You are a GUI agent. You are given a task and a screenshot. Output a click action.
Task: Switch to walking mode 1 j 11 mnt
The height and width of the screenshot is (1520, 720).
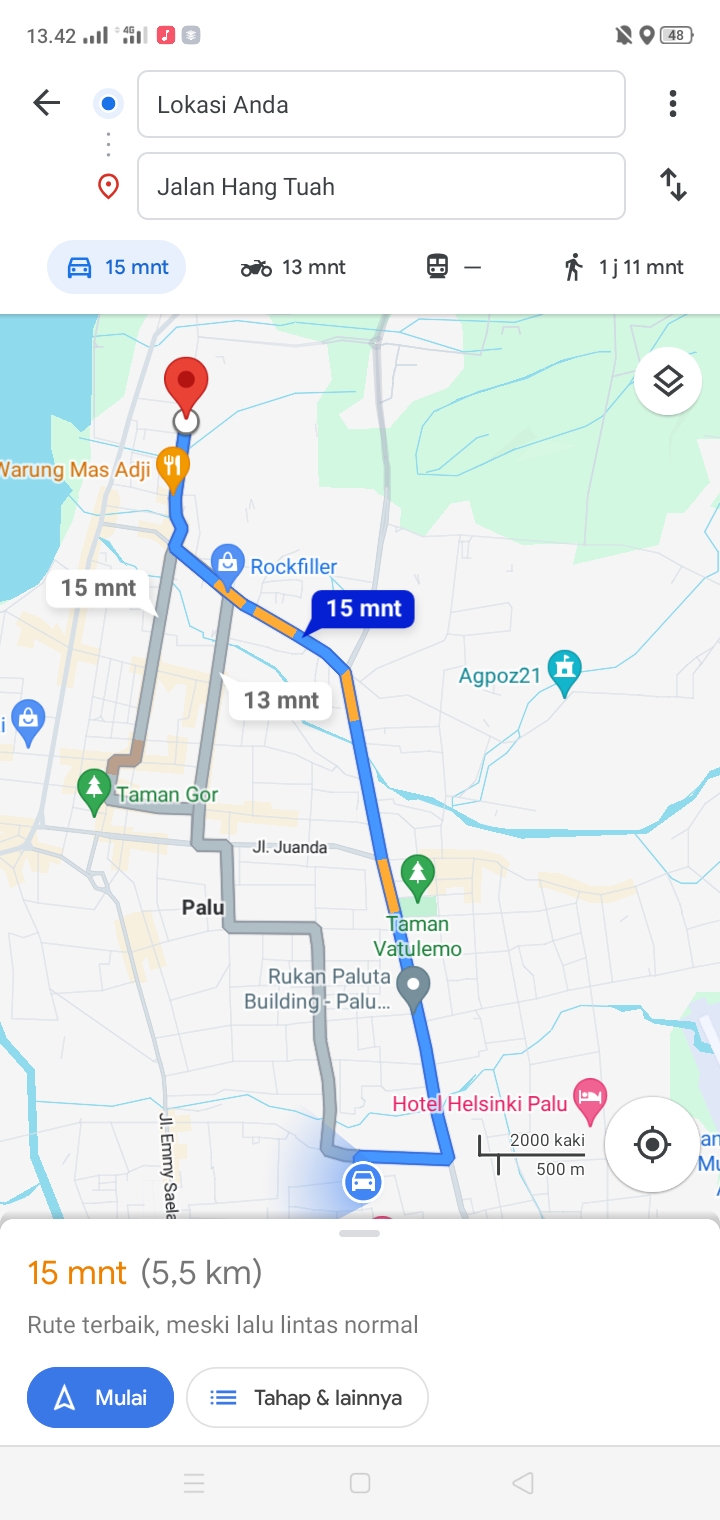click(x=623, y=267)
